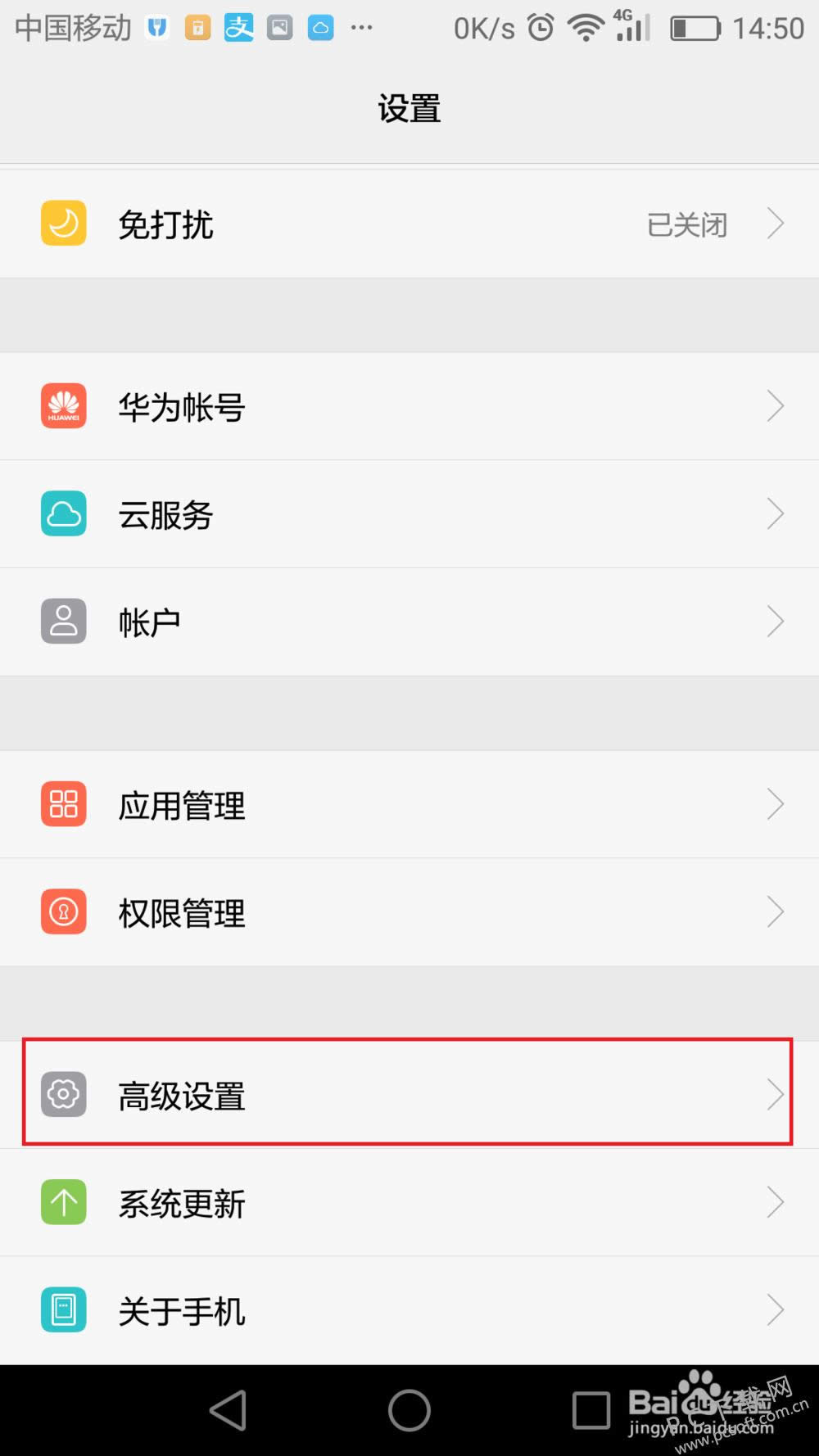Select 权限管理 permission management

coord(409,912)
